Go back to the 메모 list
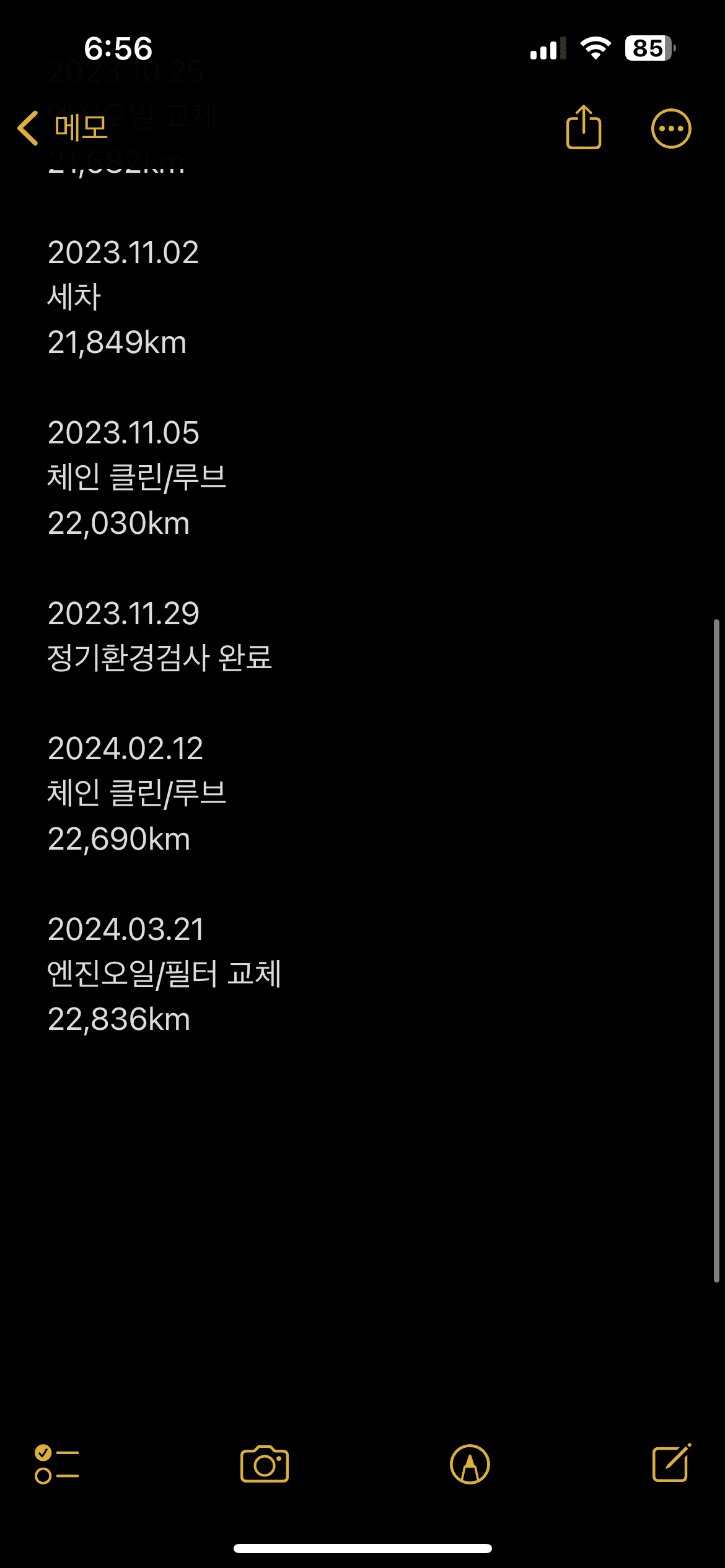The height and width of the screenshot is (1568, 725). [63, 128]
